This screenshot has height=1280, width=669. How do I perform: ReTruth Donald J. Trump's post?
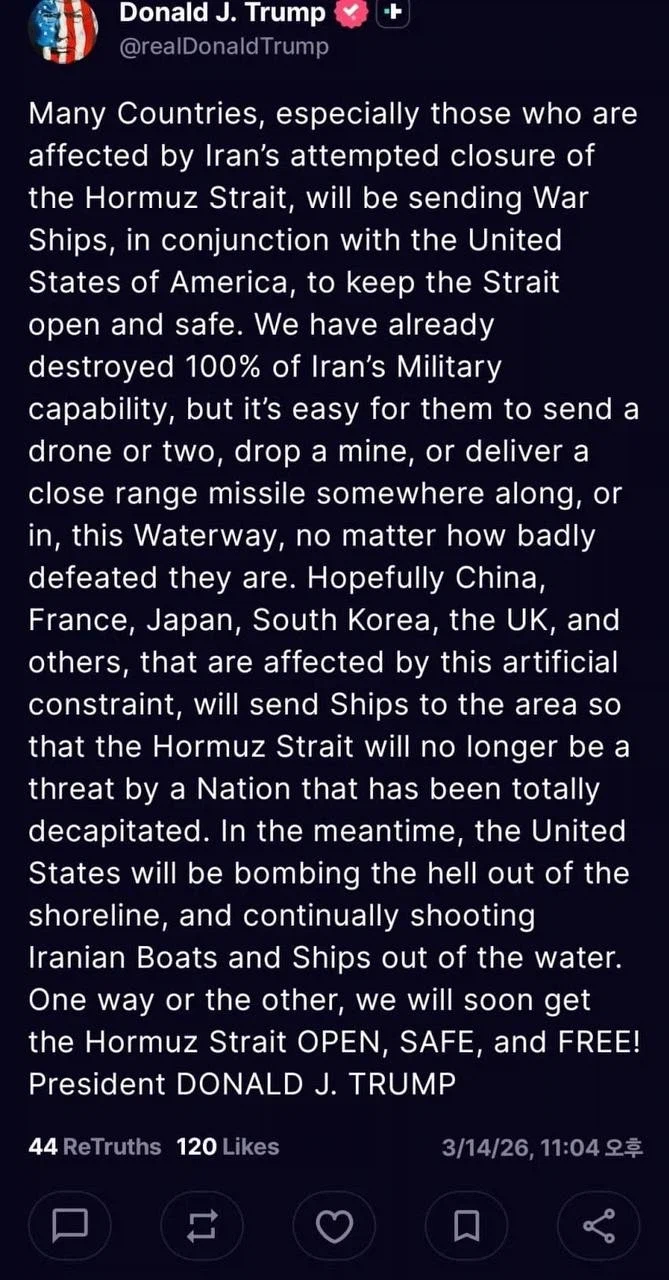202,1224
